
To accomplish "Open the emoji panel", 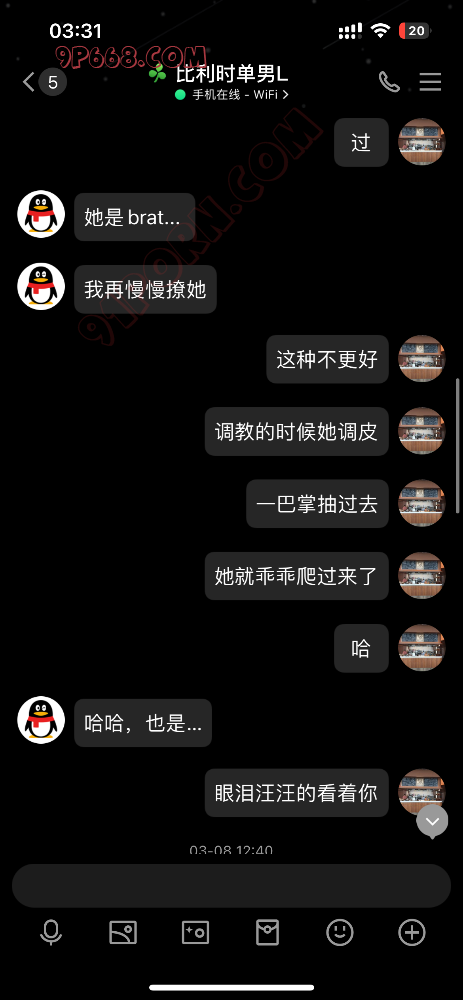I will pos(340,933).
